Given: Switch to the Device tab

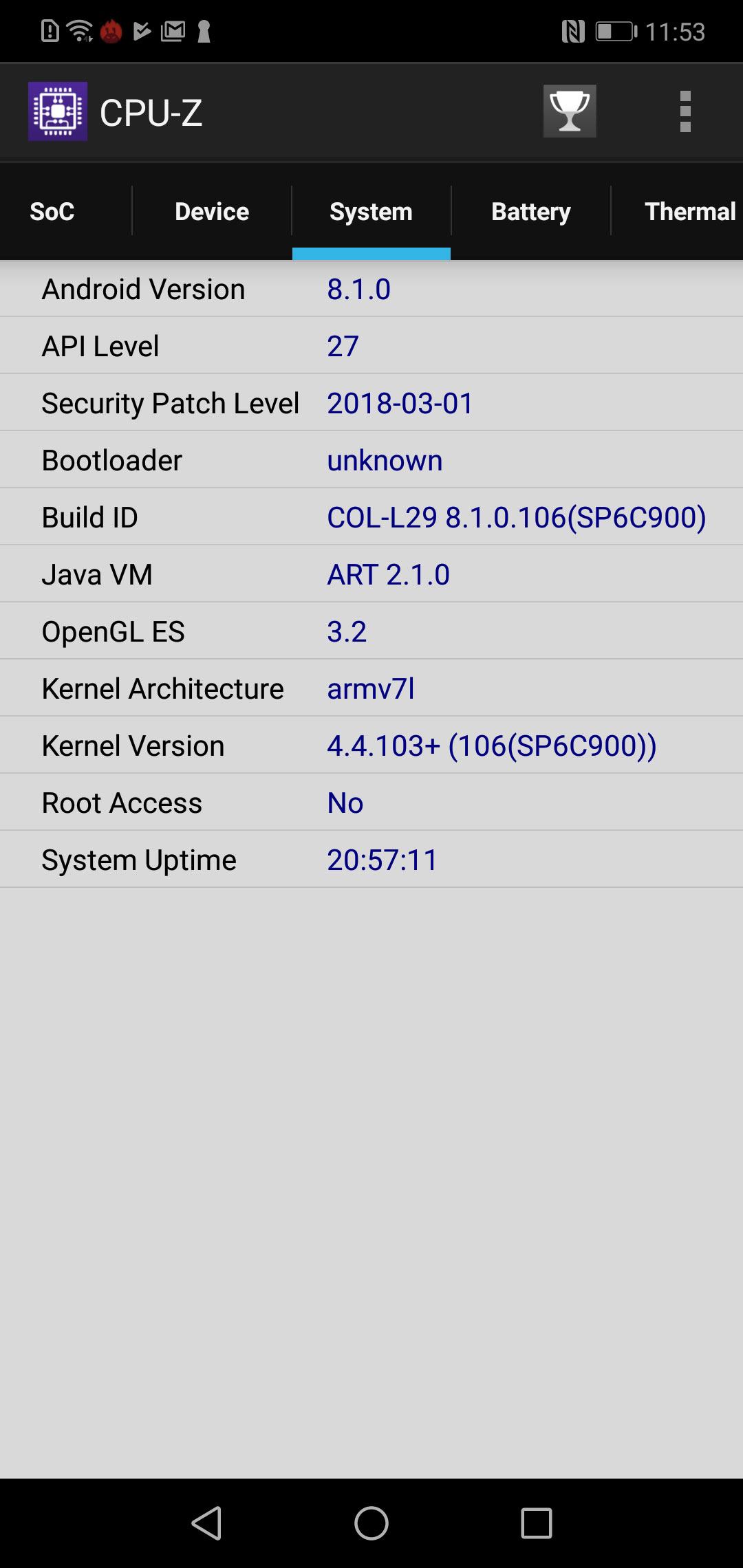Looking at the screenshot, I should click(x=212, y=211).
